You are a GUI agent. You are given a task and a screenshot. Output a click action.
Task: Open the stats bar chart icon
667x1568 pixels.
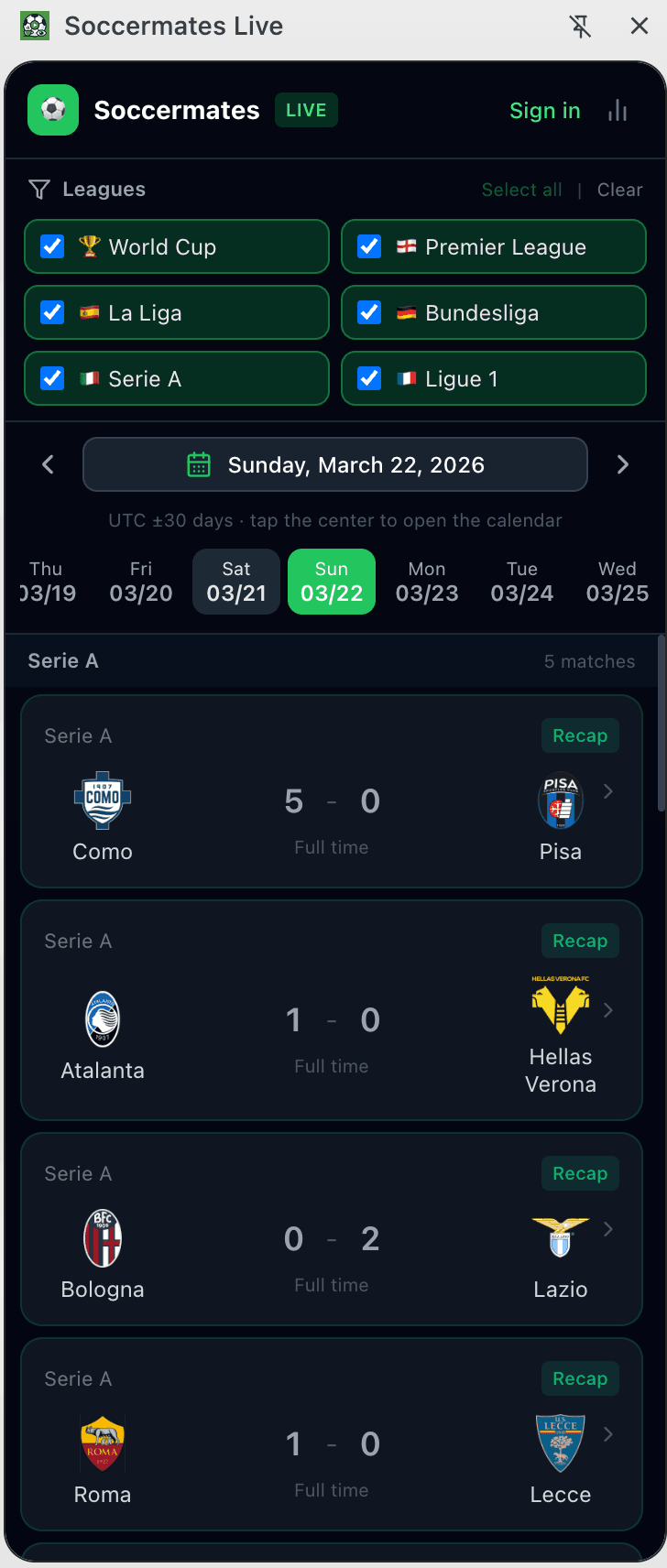(x=618, y=110)
